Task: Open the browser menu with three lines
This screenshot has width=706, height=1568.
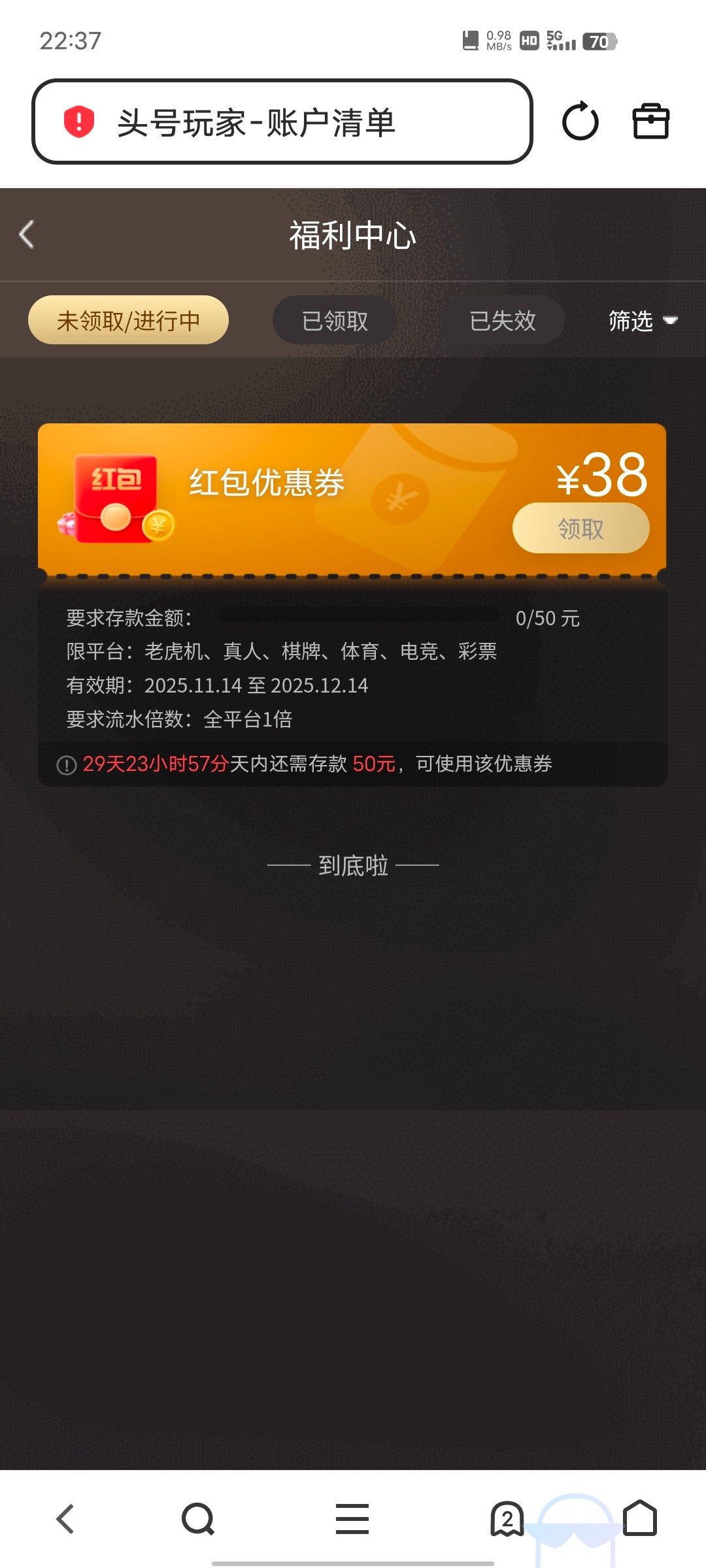Action: [x=352, y=1518]
